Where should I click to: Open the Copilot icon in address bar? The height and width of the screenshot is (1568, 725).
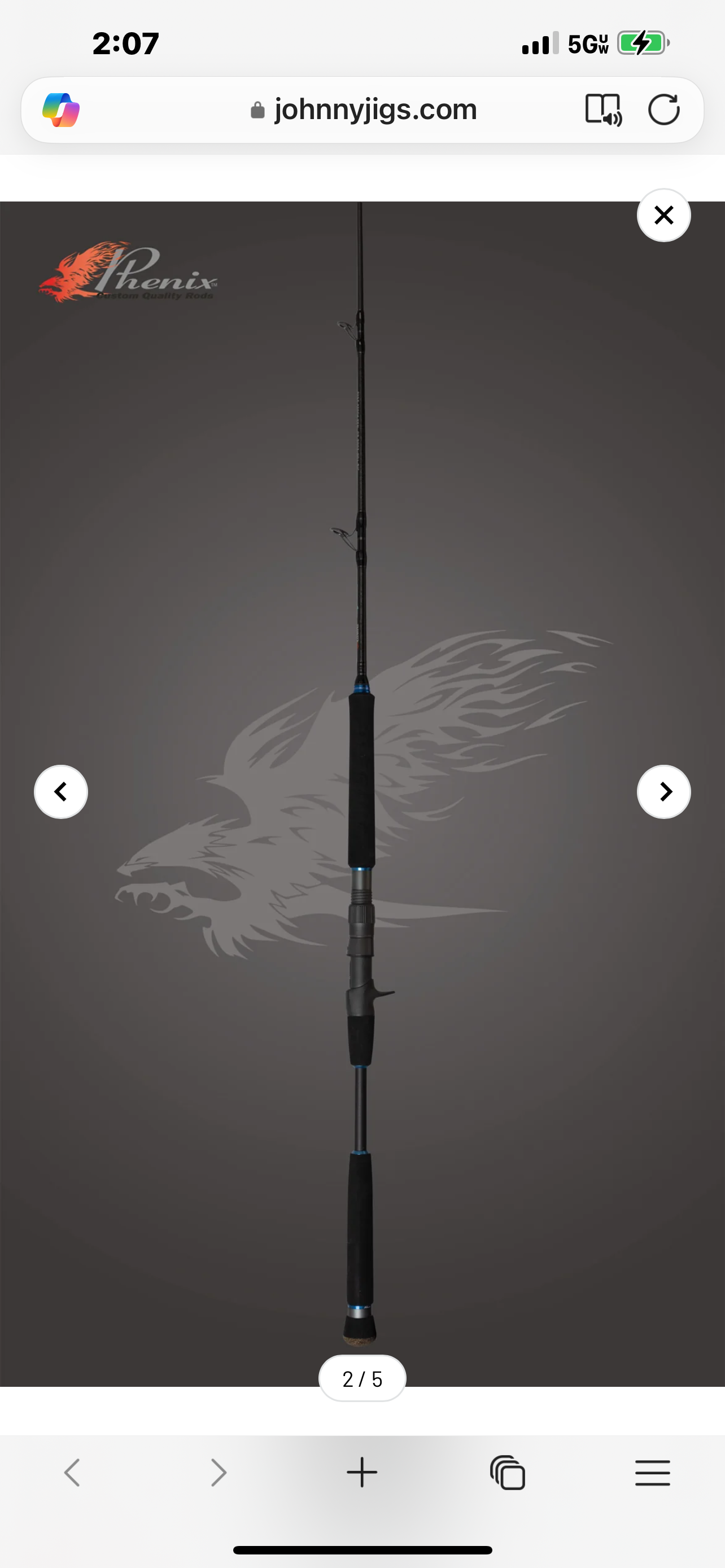coord(61,110)
